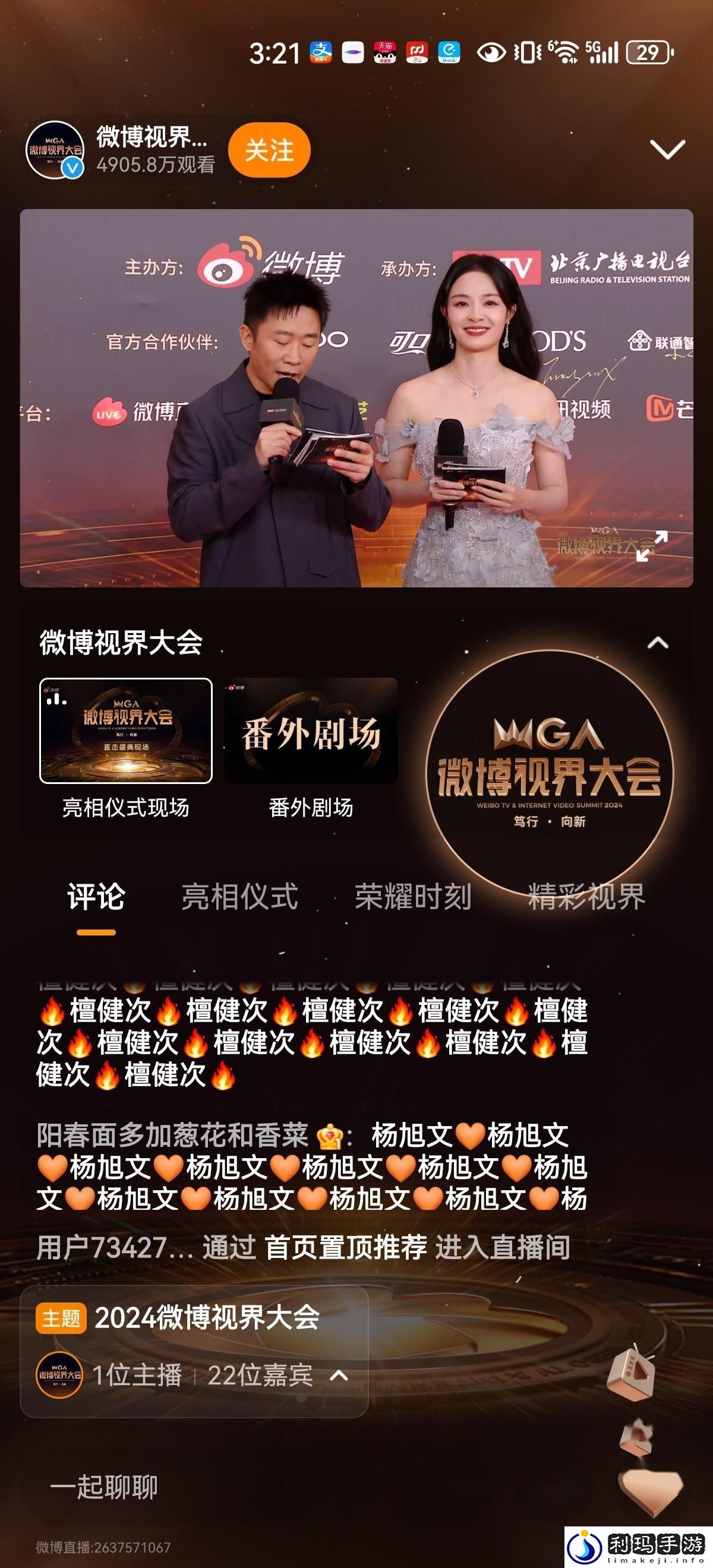Expand the live video to fullscreen

tap(651, 545)
